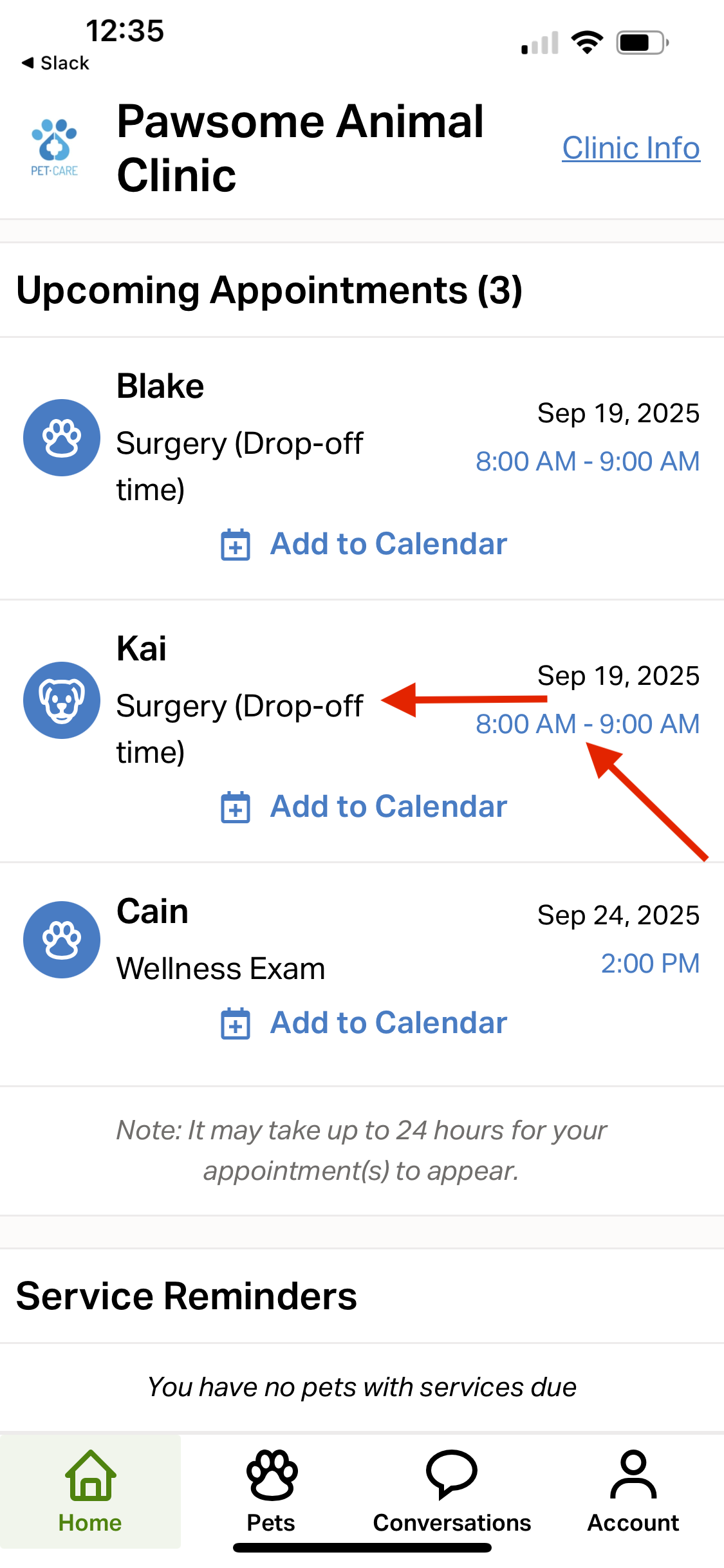This screenshot has width=724, height=1568.
Task: Add Blake's surgery appointment to calendar
Action: pyautogui.click(x=364, y=544)
